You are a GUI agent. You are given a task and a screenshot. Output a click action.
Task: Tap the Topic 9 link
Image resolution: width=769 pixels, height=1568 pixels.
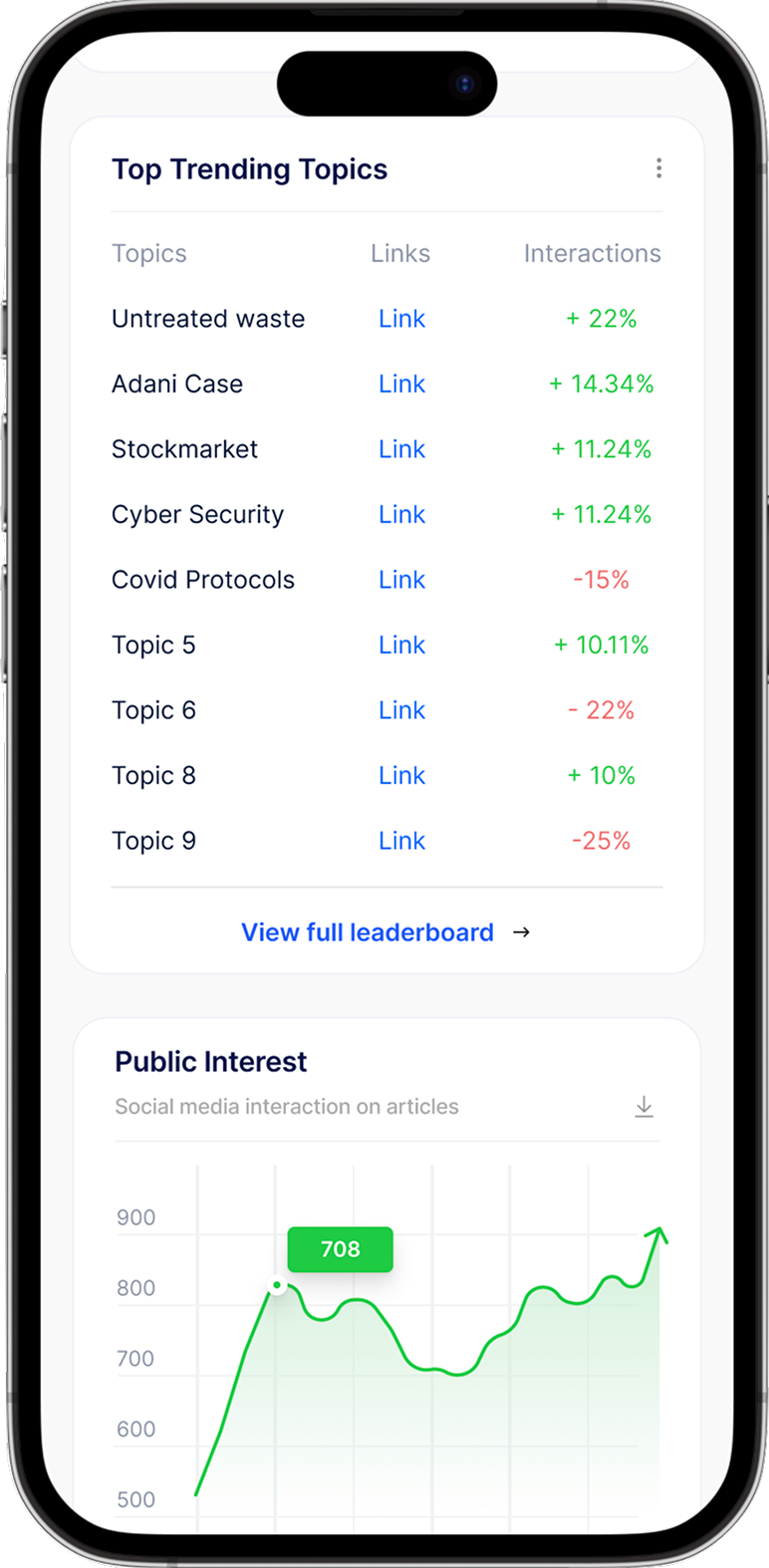[x=401, y=841]
